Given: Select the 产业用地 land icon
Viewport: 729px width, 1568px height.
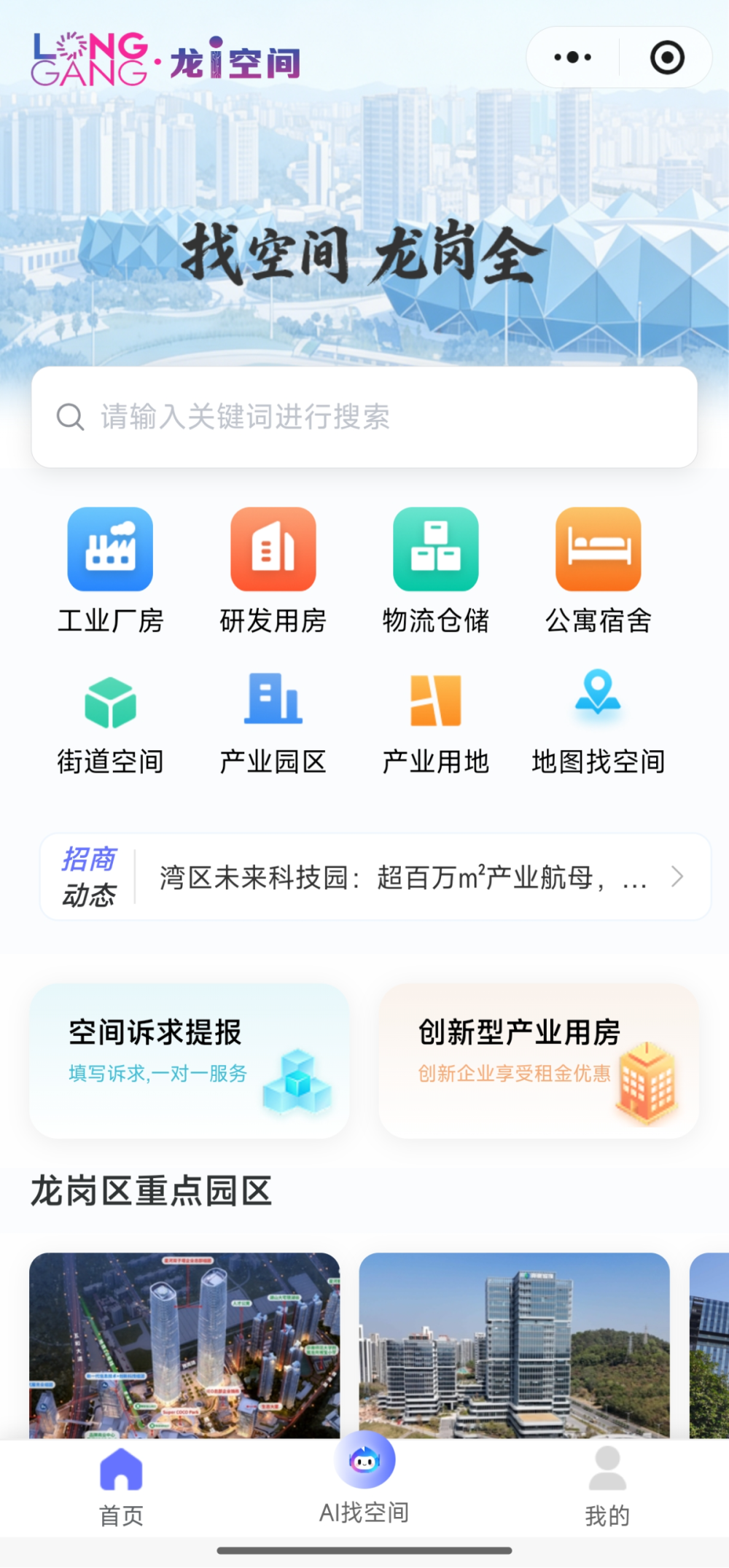Looking at the screenshot, I should tap(435, 698).
